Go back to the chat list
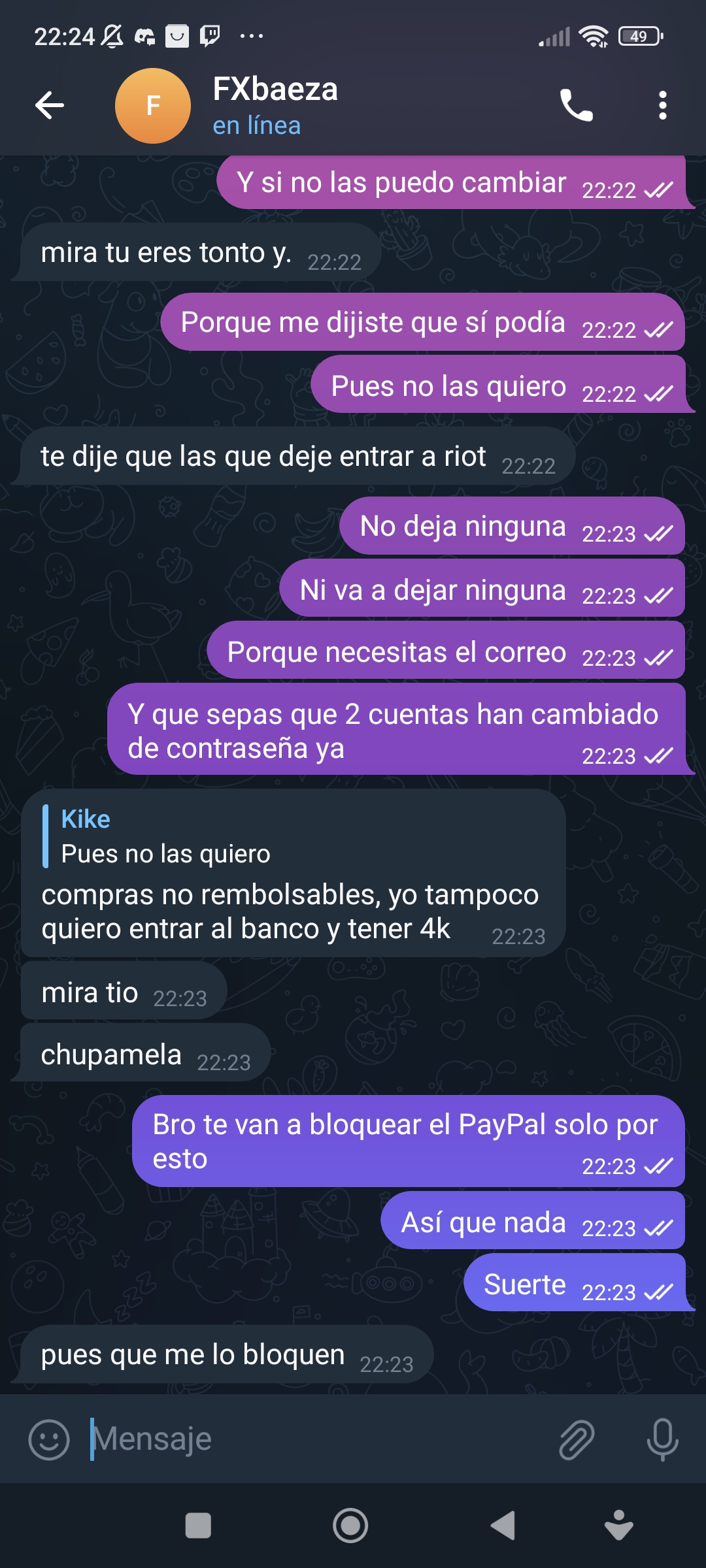The width and height of the screenshot is (706, 1568). [x=50, y=105]
